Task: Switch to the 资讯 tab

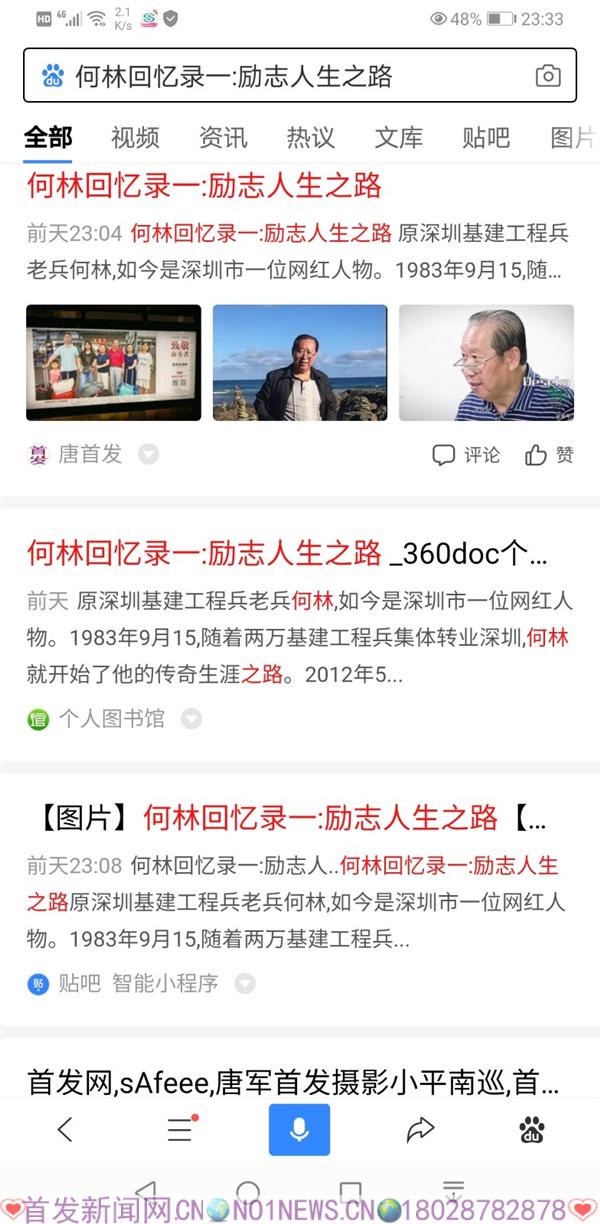Action: [x=223, y=137]
